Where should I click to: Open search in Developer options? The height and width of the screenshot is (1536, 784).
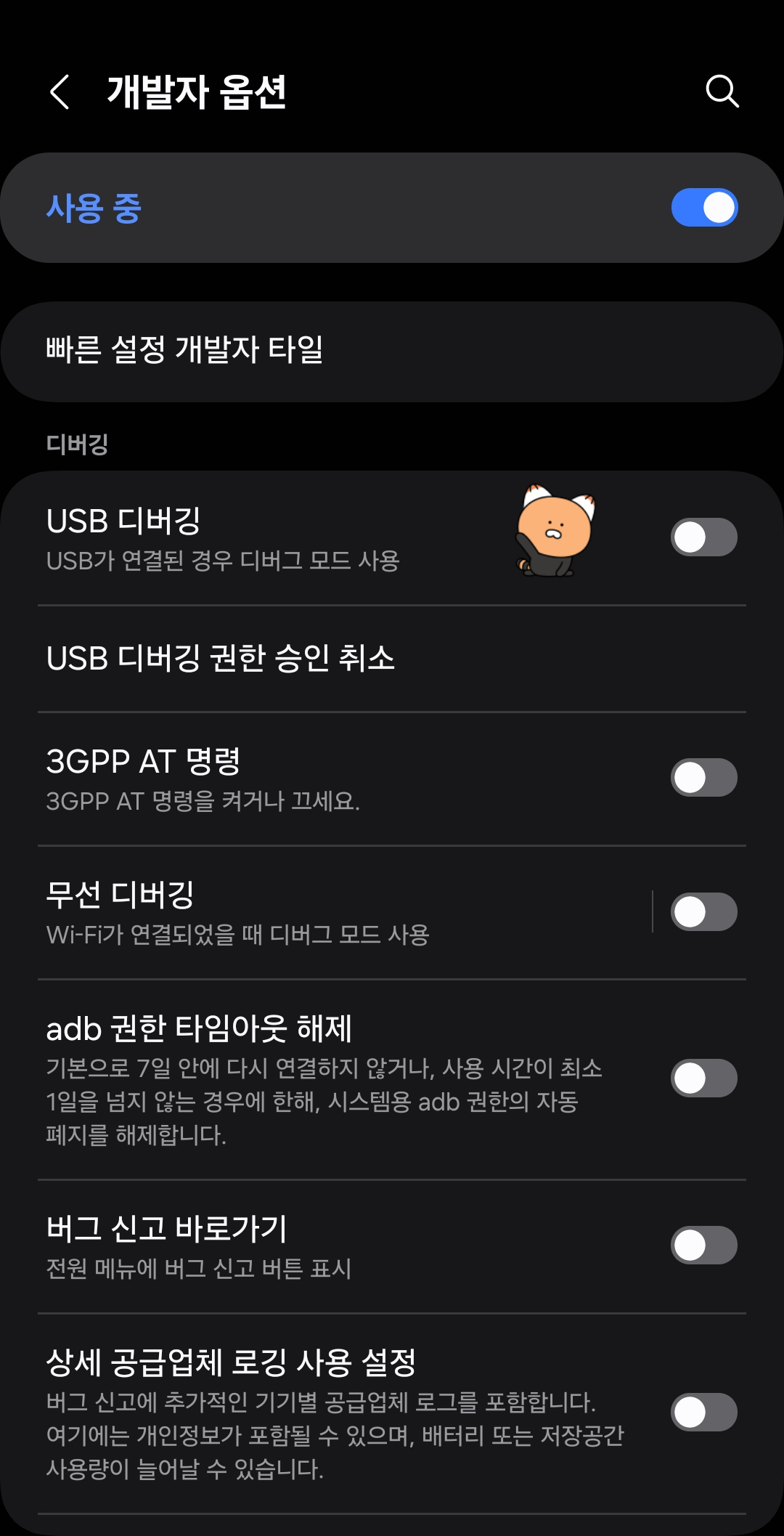[721, 92]
